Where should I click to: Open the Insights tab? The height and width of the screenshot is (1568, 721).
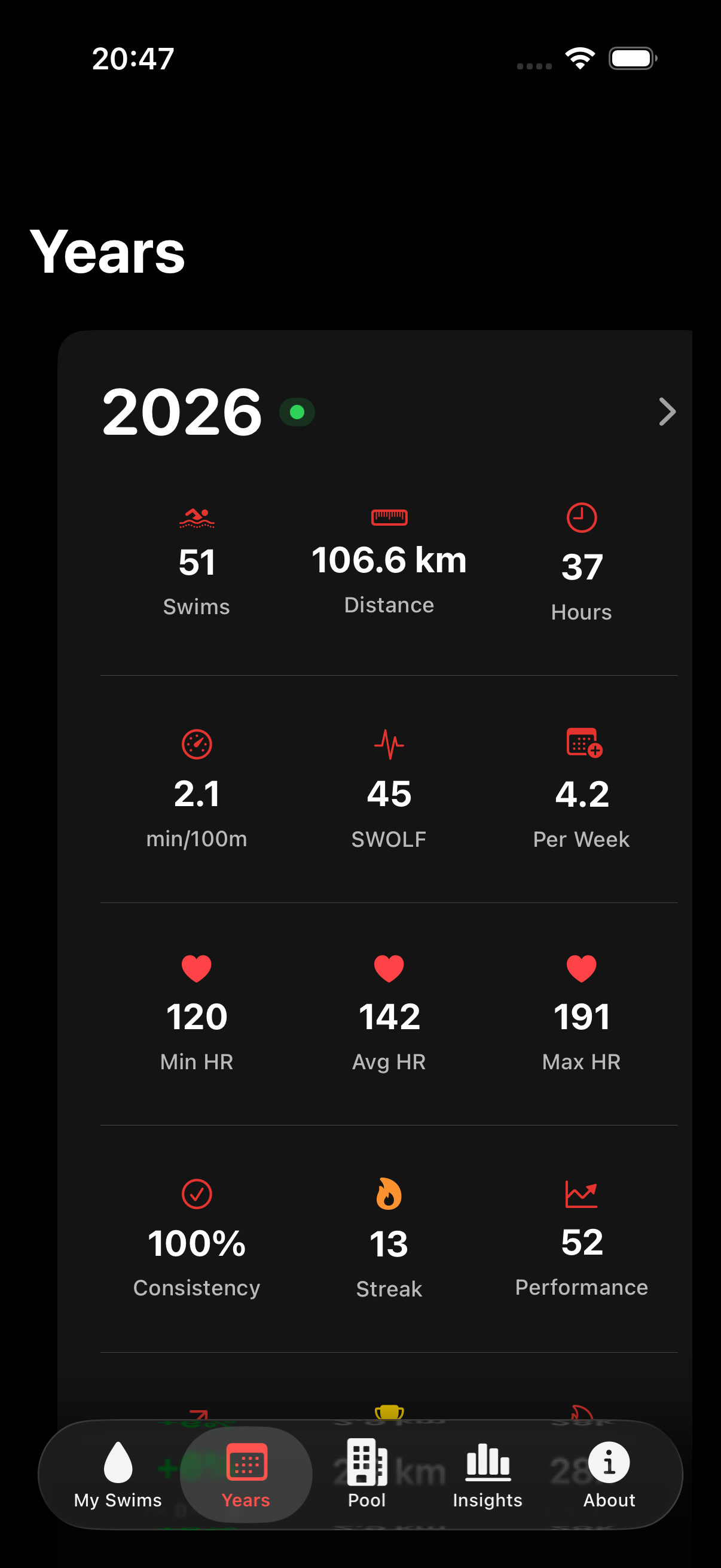487,1474
